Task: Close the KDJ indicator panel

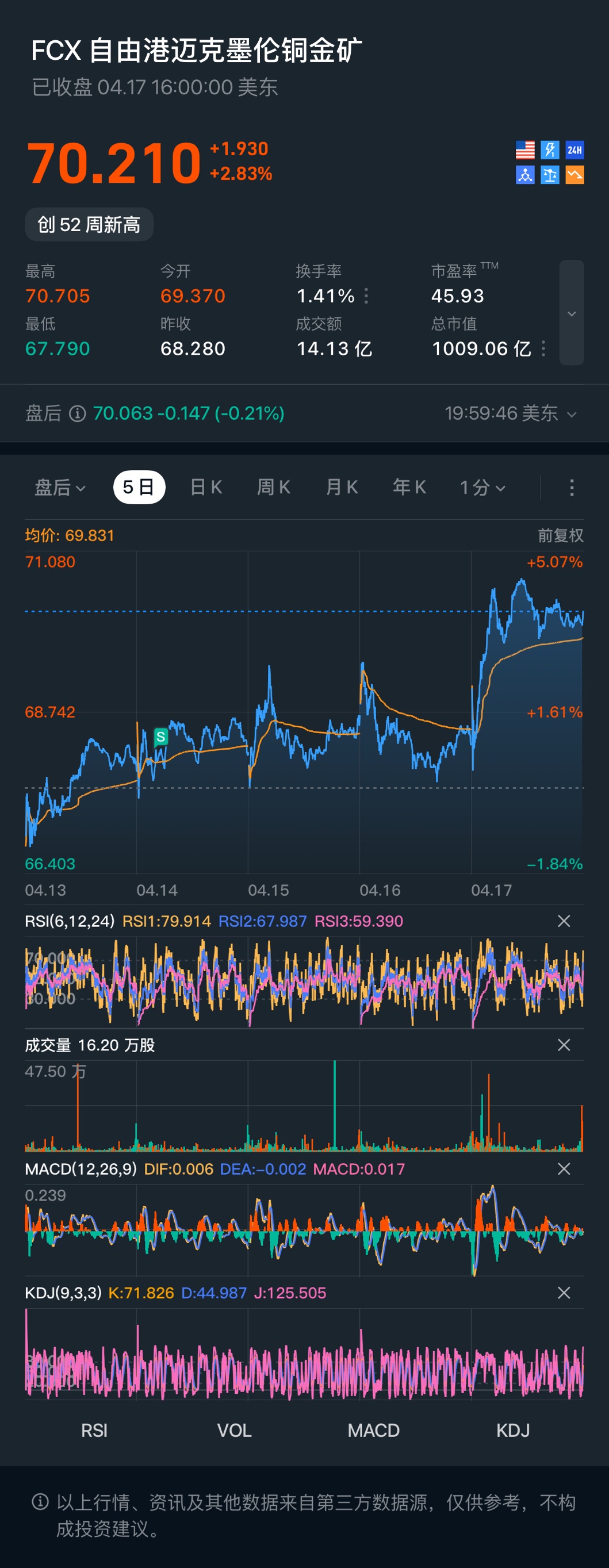Action: [564, 1293]
